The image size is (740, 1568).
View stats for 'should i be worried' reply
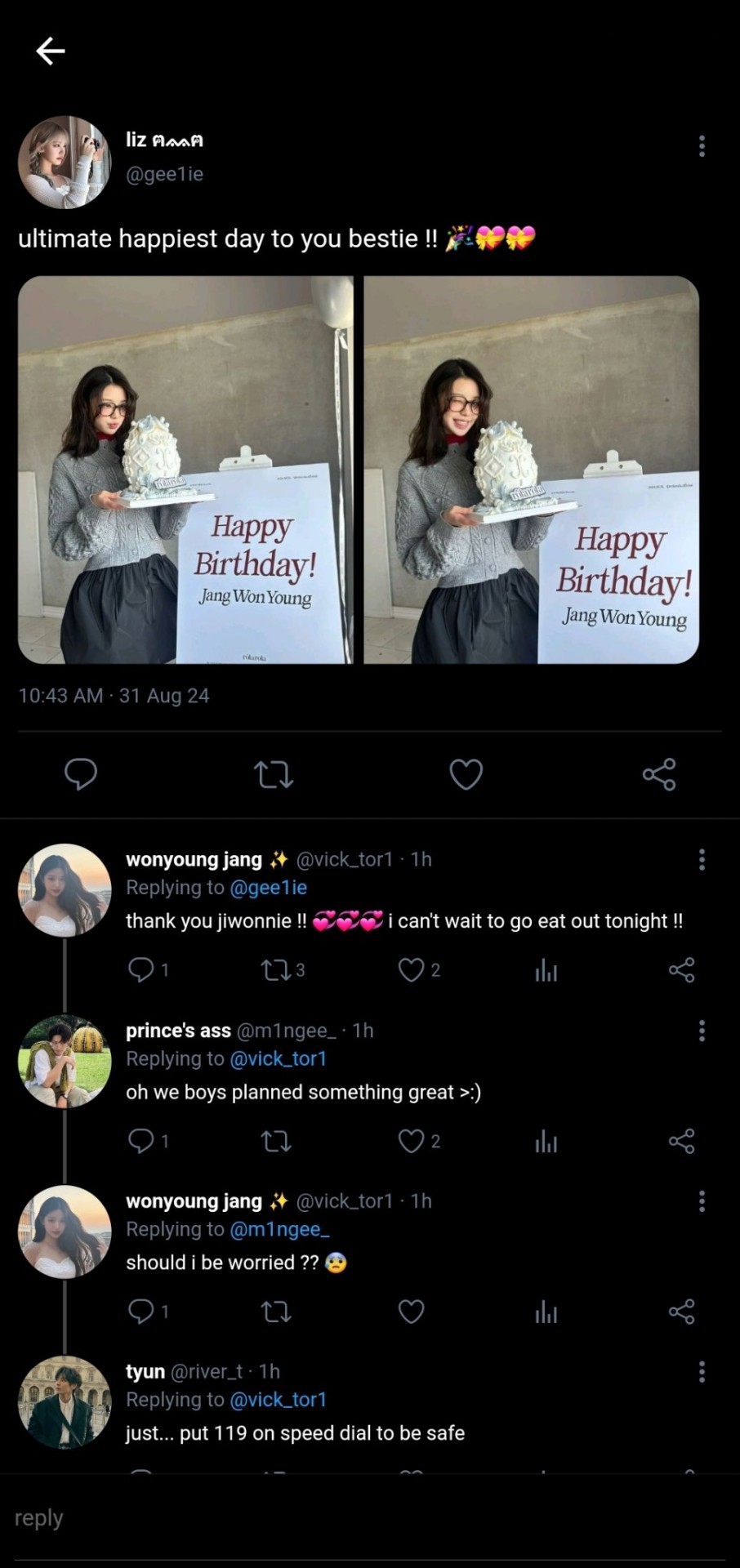point(546,1312)
